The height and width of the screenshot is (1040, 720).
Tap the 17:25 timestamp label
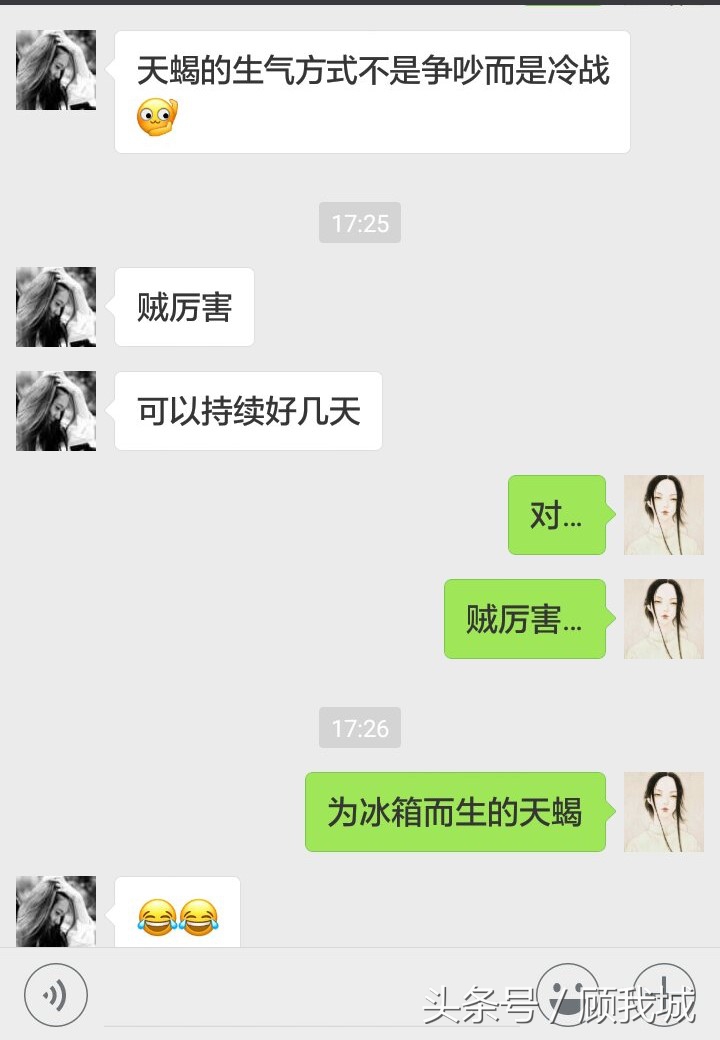point(359,223)
